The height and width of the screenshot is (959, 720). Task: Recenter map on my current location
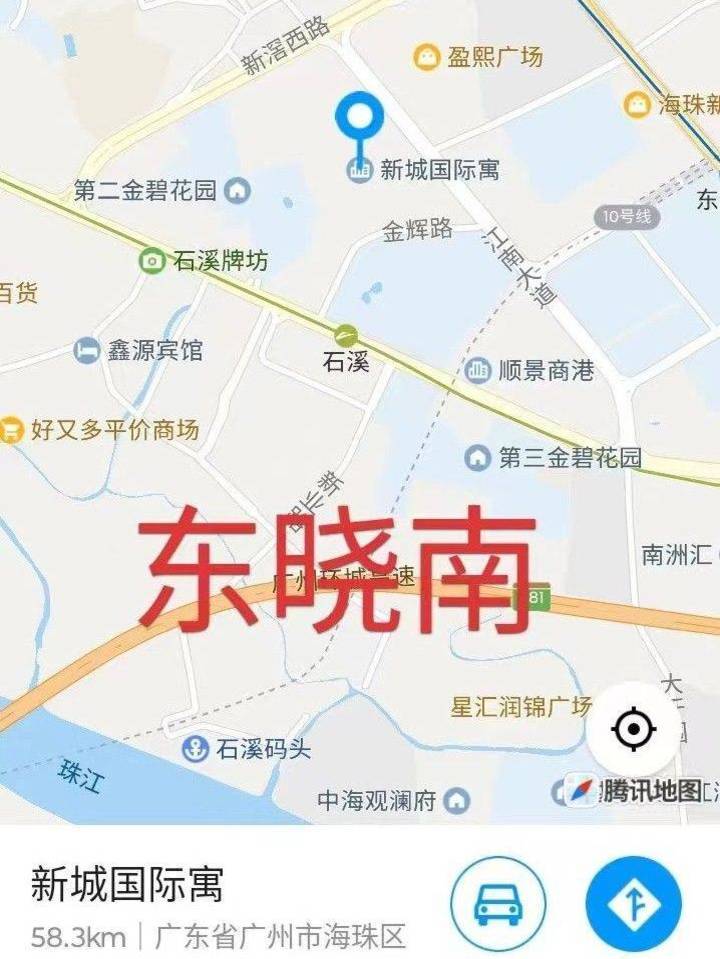tap(632, 730)
